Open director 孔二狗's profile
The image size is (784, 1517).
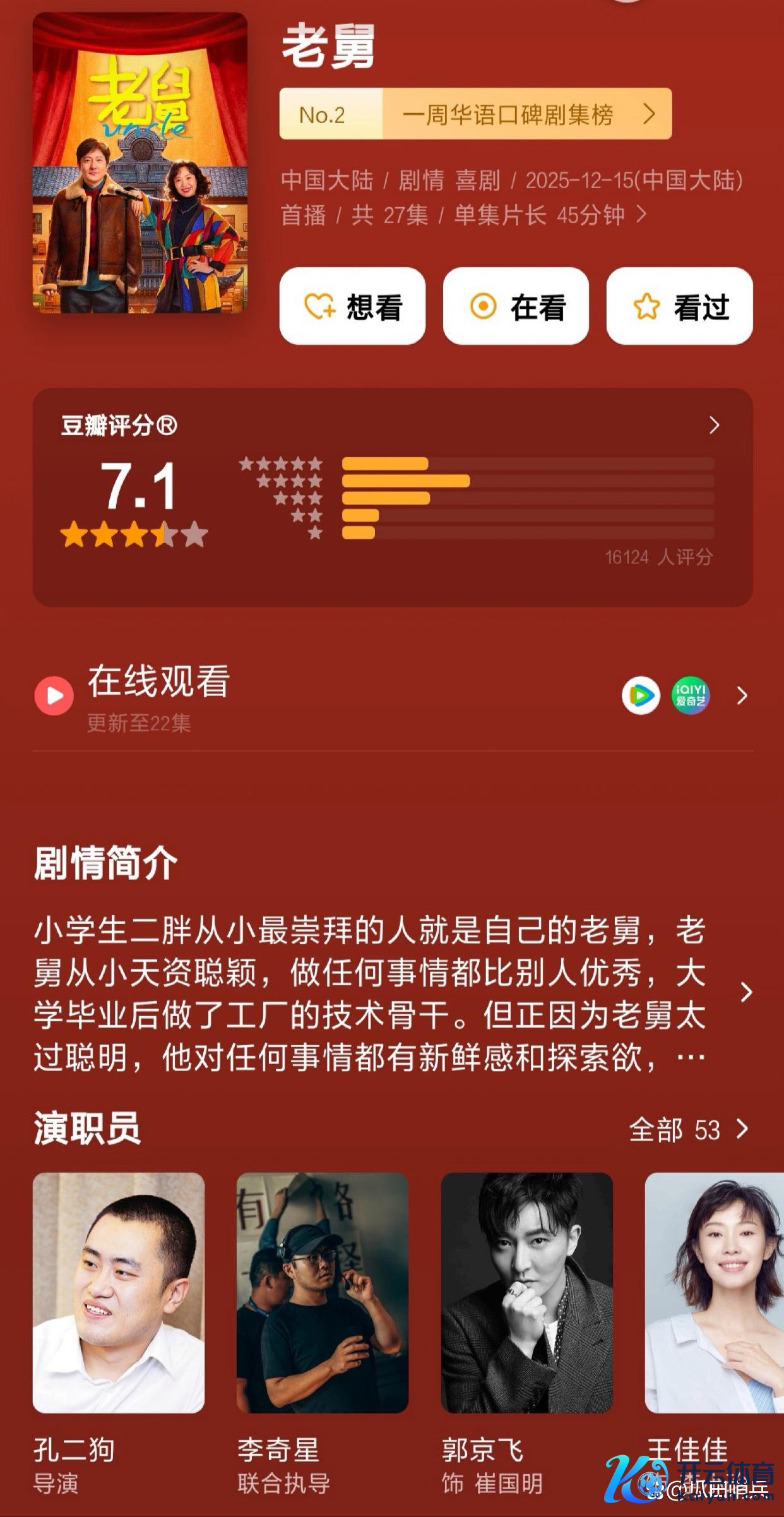(x=119, y=1292)
